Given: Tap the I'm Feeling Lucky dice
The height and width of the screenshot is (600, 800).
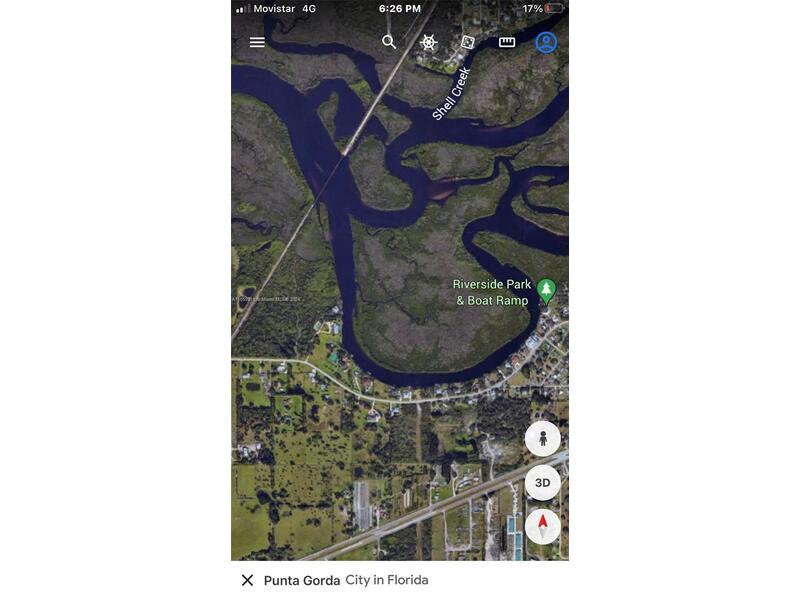Looking at the screenshot, I should click(467, 42).
